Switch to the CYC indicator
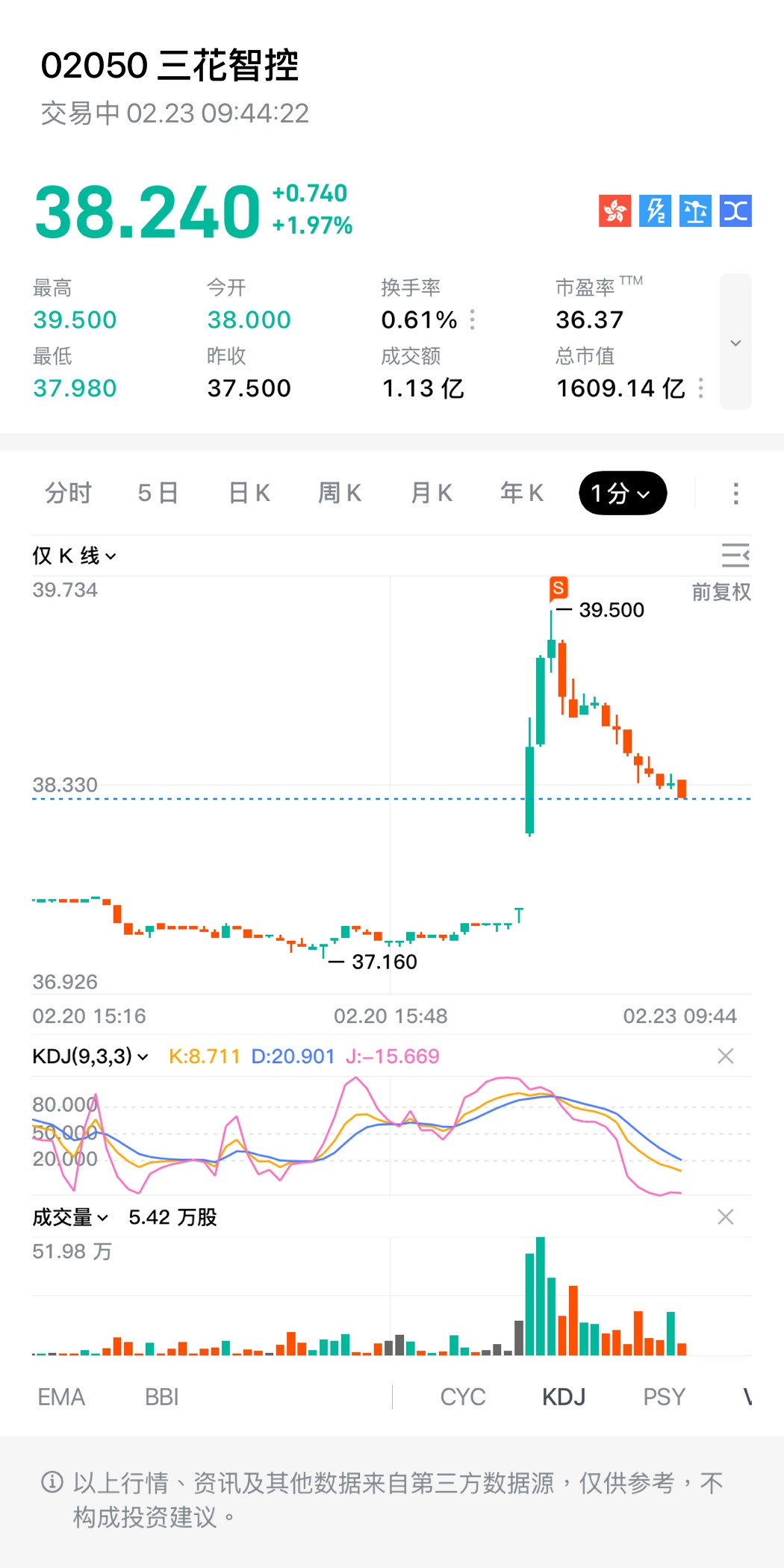This screenshot has height=1568, width=784. tap(463, 1397)
